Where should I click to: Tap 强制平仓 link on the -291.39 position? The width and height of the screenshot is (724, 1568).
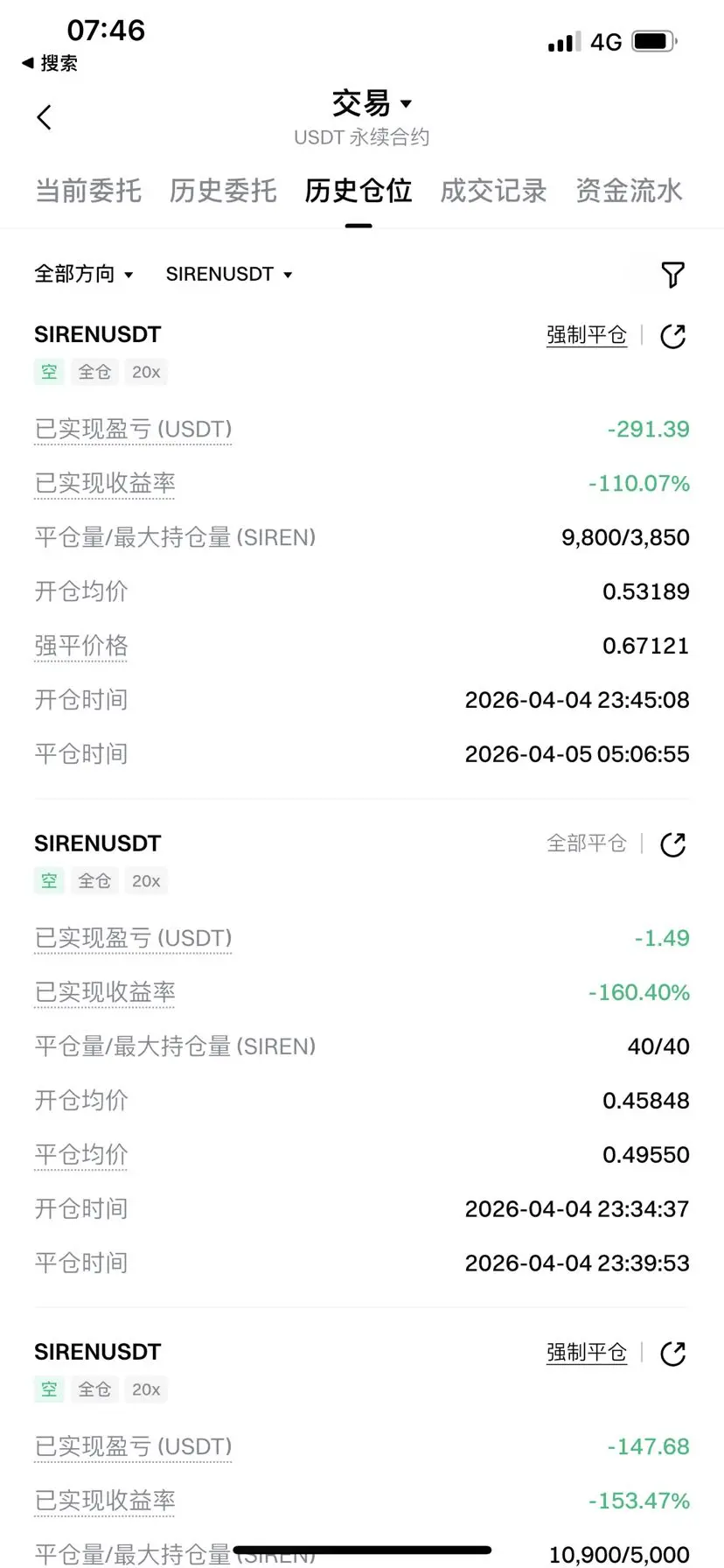(587, 335)
